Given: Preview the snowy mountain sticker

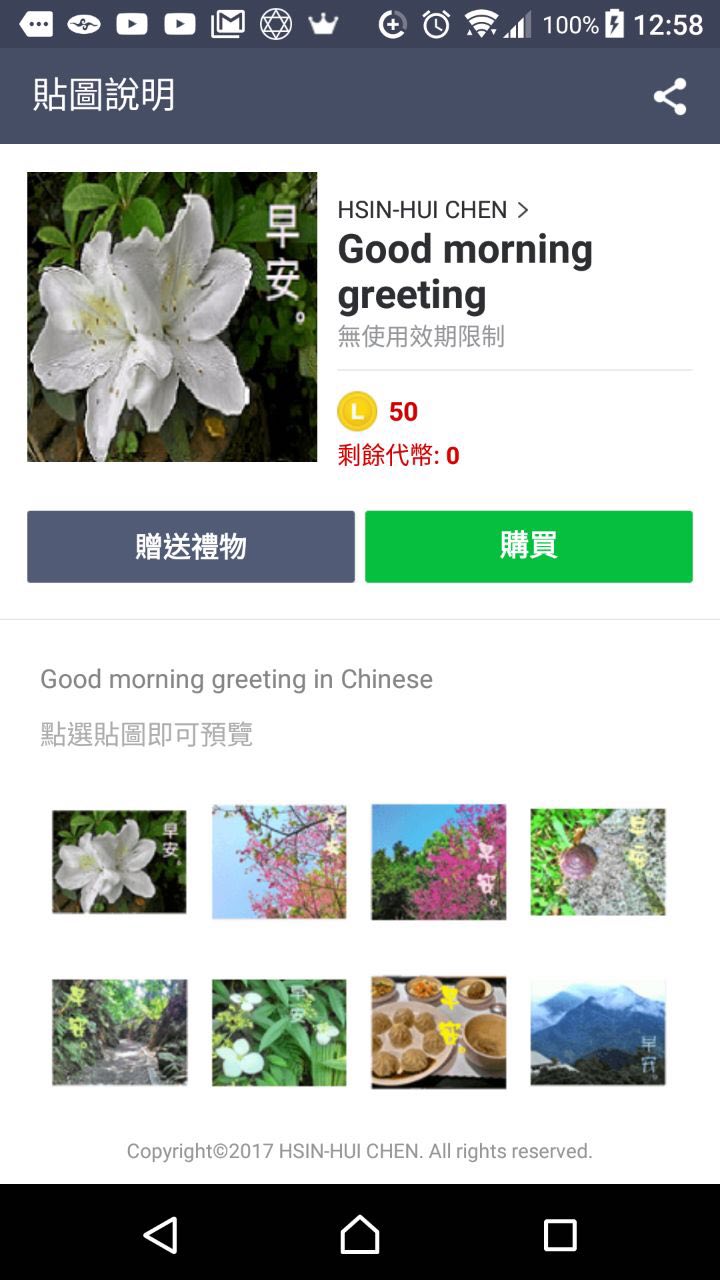Looking at the screenshot, I should 598,1032.
